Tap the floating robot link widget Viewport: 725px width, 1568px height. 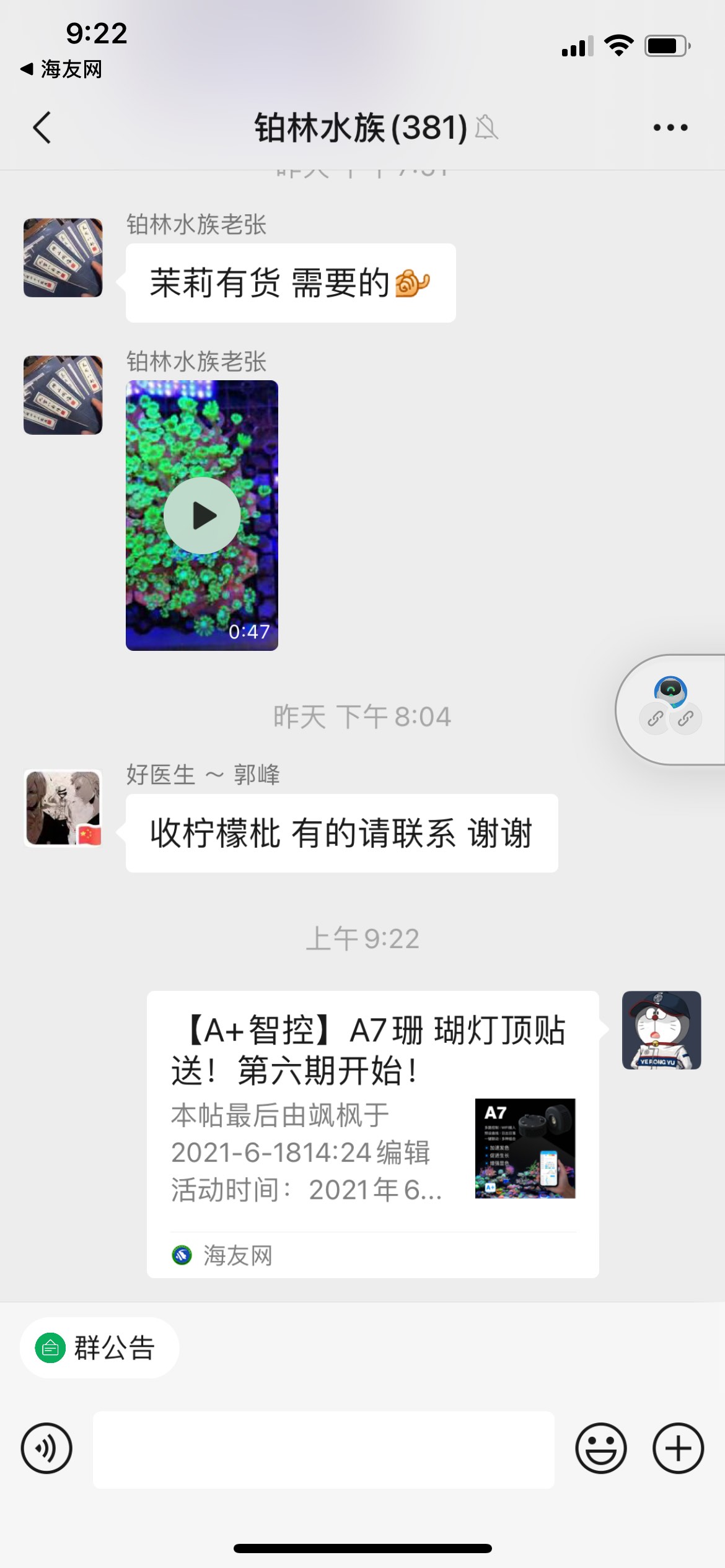670,708
